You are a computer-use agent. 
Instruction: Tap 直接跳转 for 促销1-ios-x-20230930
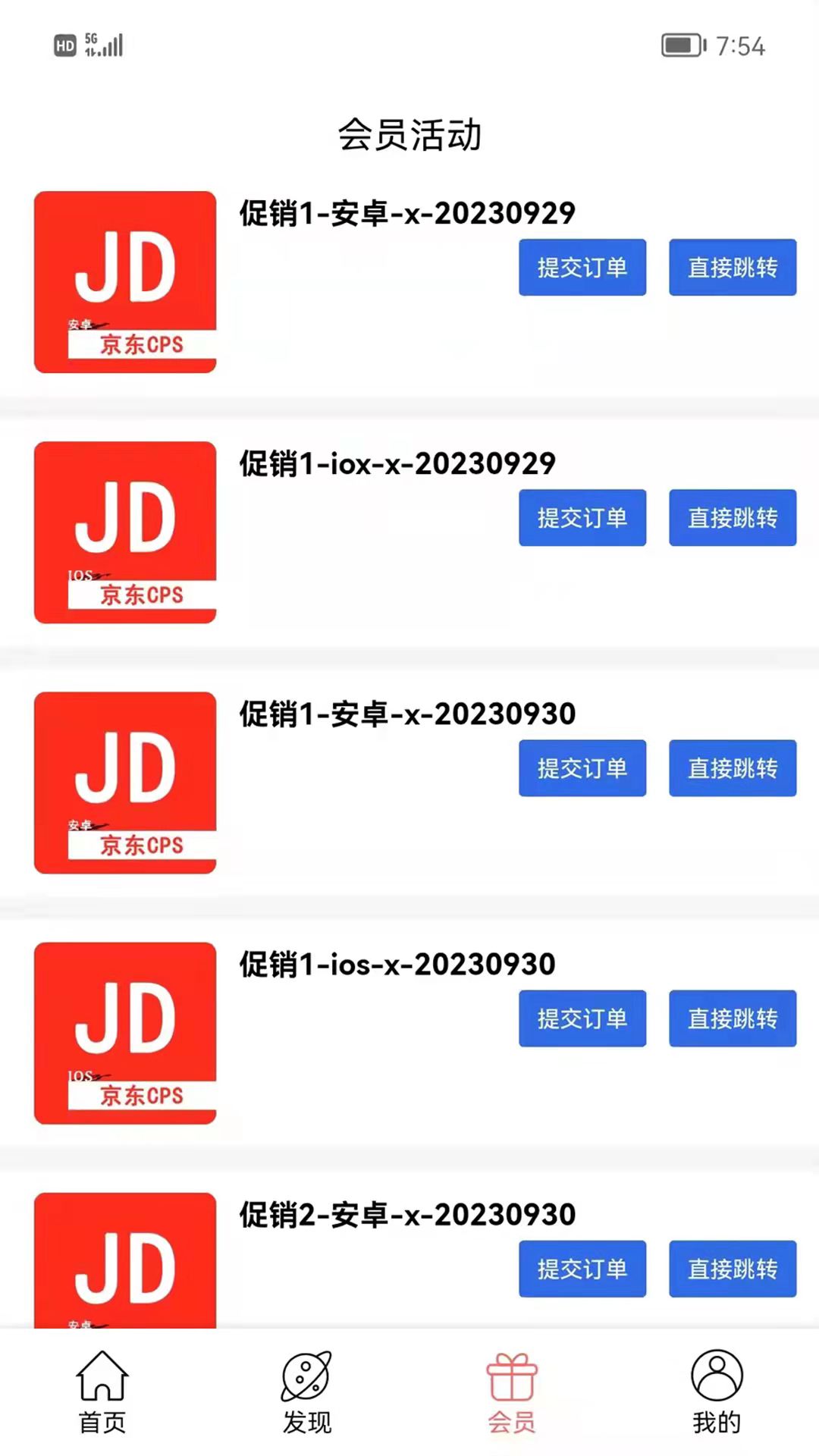(x=733, y=1018)
